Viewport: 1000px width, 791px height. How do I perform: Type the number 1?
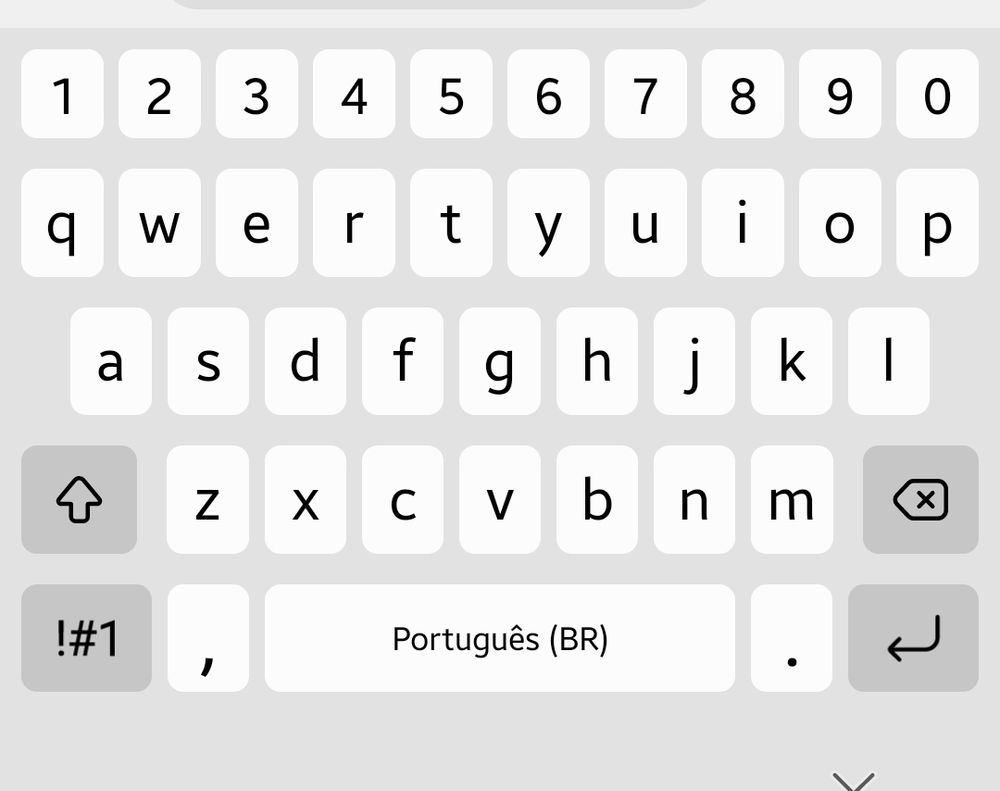[62, 94]
